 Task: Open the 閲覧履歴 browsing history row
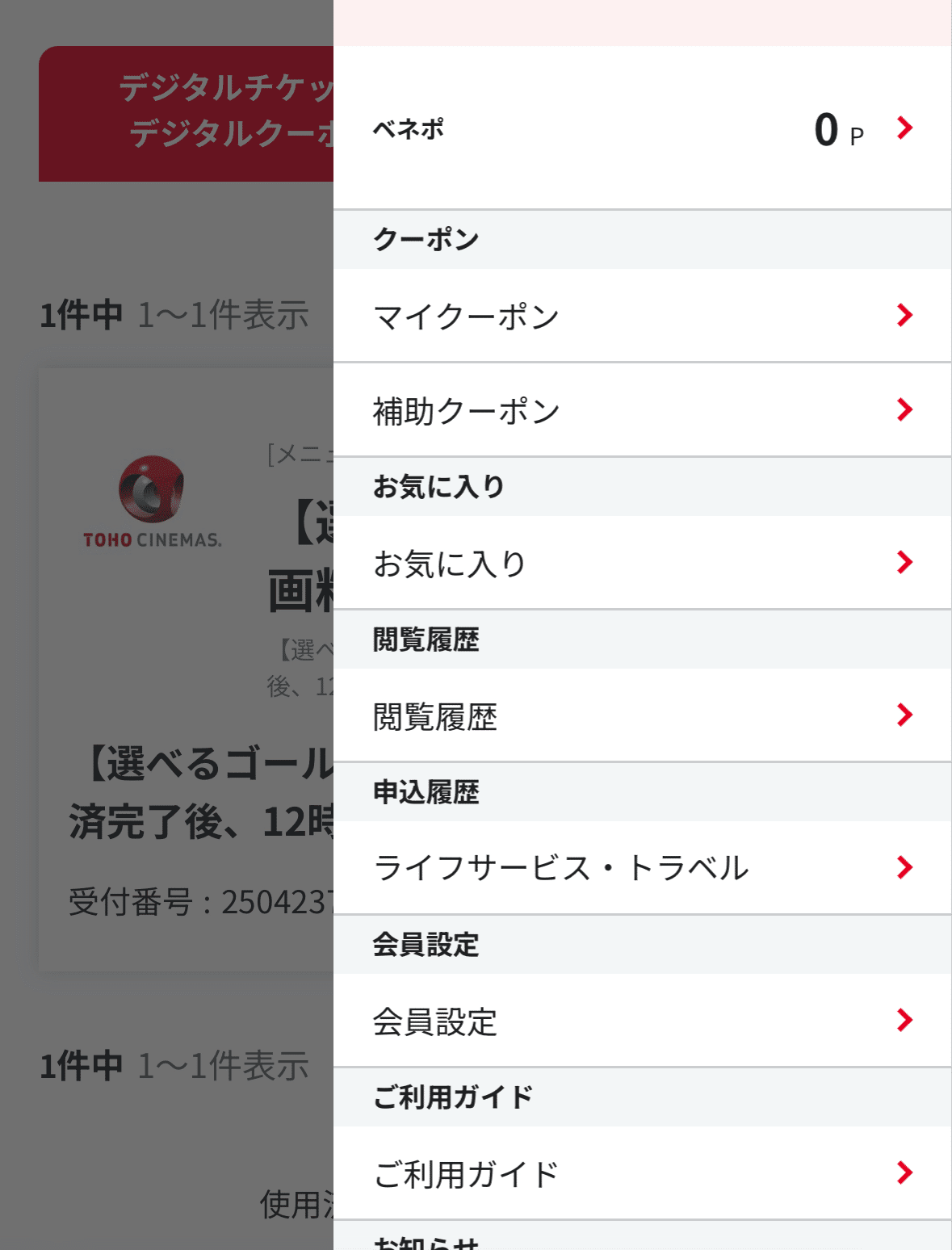coord(642,715)
